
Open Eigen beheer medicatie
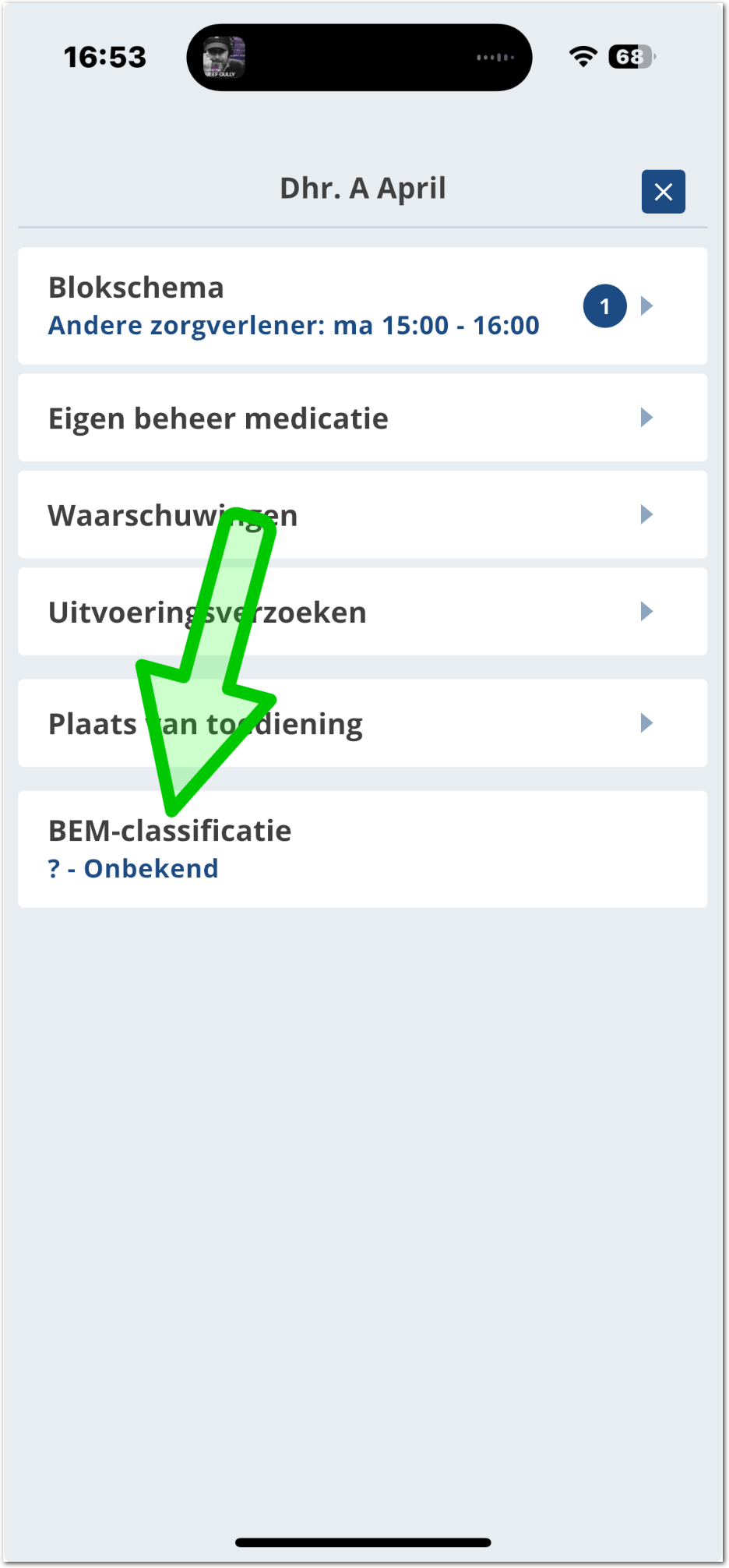[362, 418]
